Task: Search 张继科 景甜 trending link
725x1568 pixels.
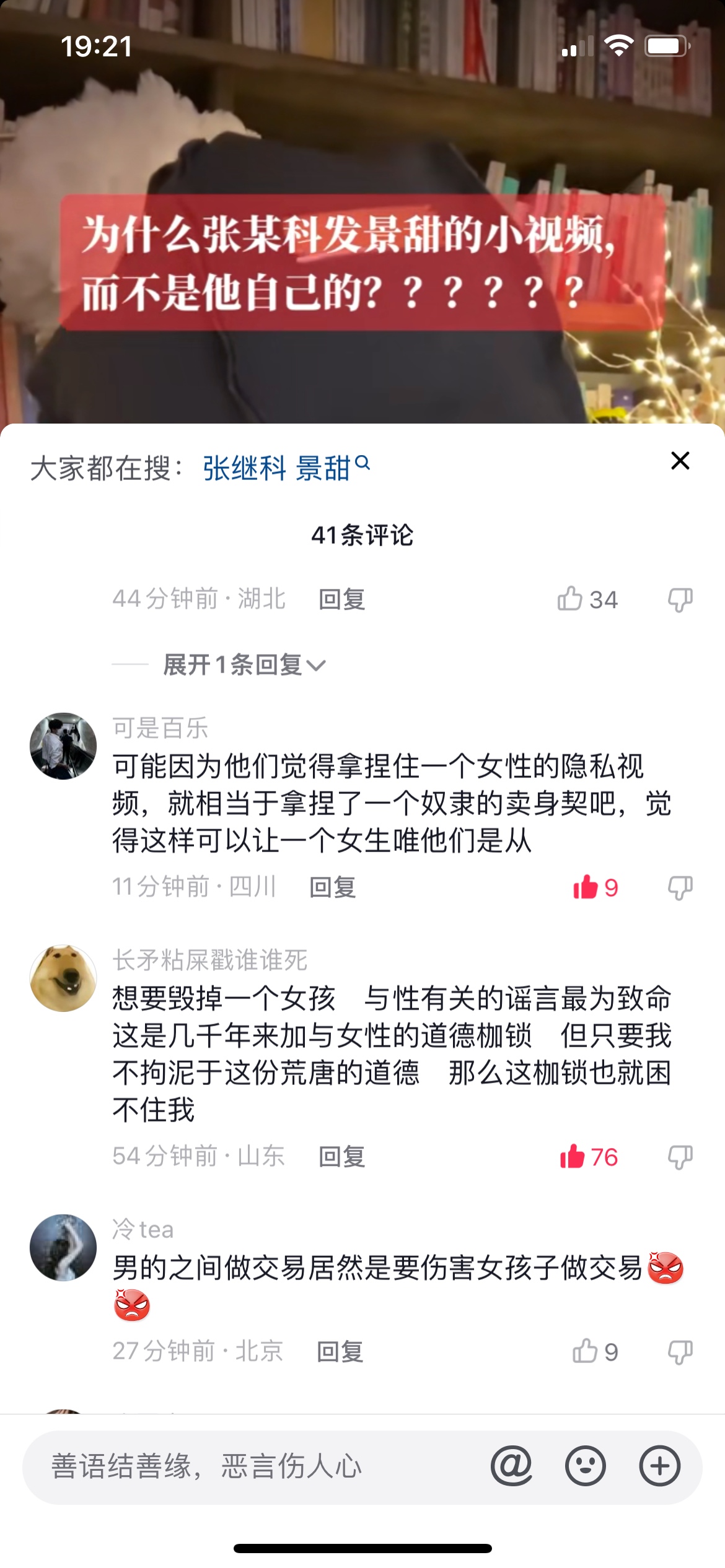Action: coord(286,468)
